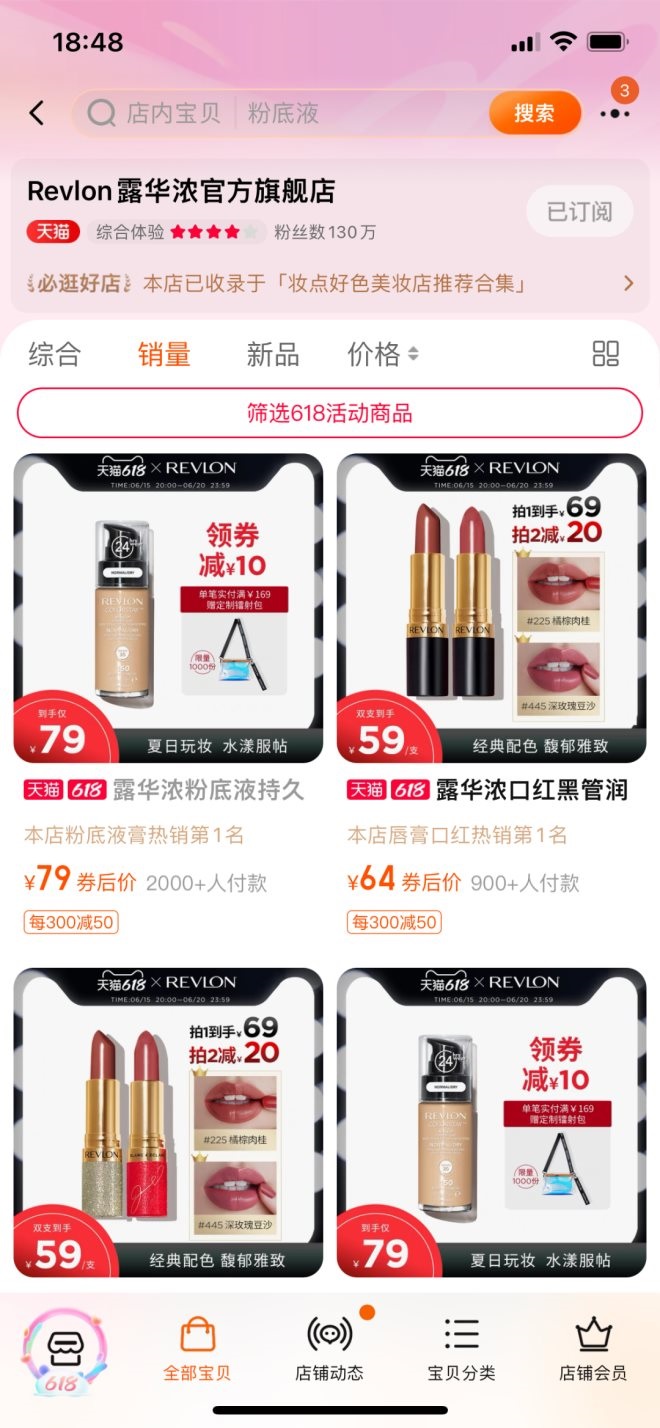Tap the 已订阅 subscription button
The height and width of the screenshot is (1428, 660).
(579, 212)
